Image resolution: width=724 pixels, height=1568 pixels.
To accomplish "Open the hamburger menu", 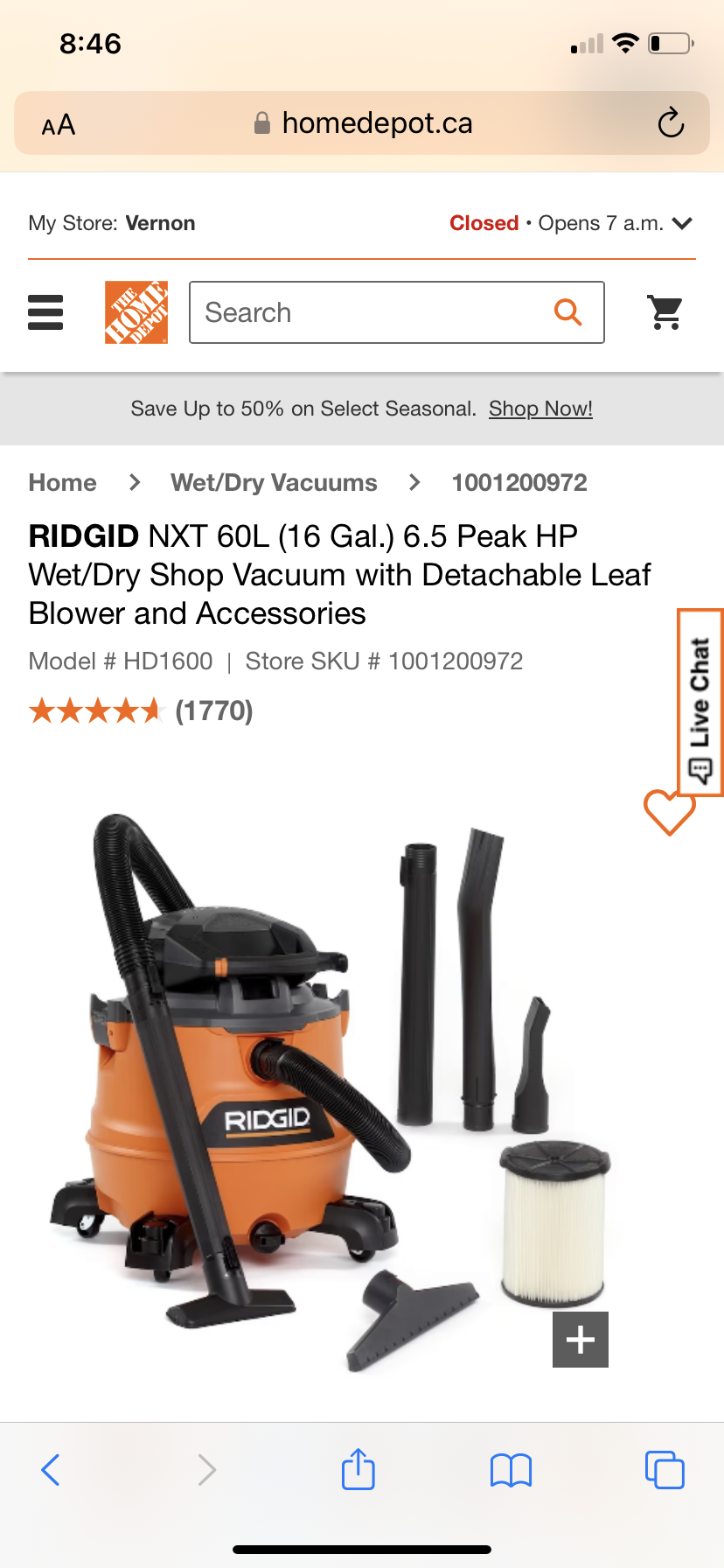I will [45, 312].
